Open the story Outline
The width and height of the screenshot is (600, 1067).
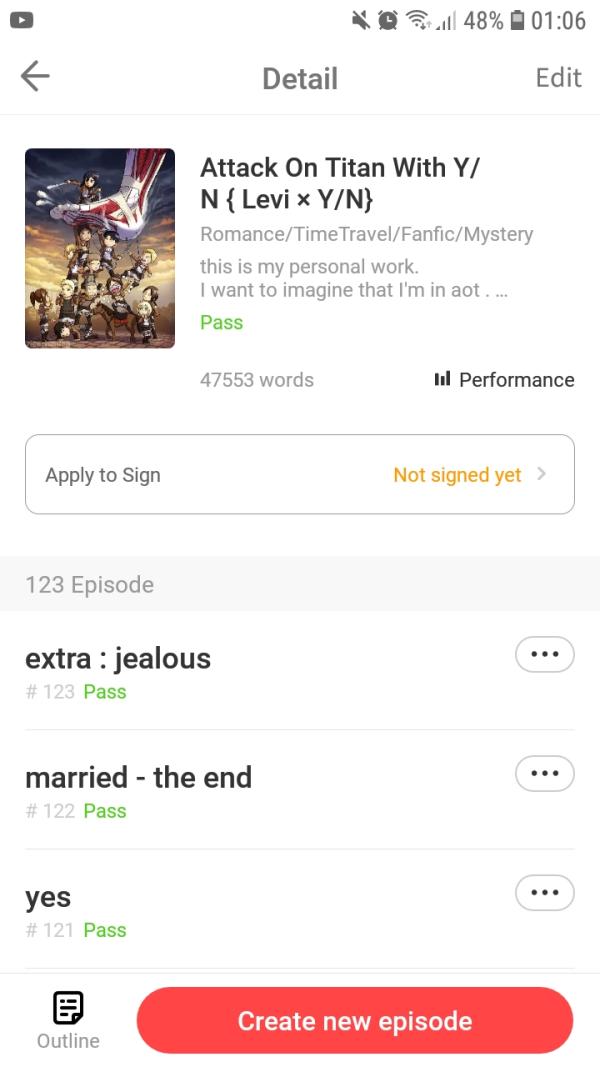pyautogui.click(x=68, y=1021)
